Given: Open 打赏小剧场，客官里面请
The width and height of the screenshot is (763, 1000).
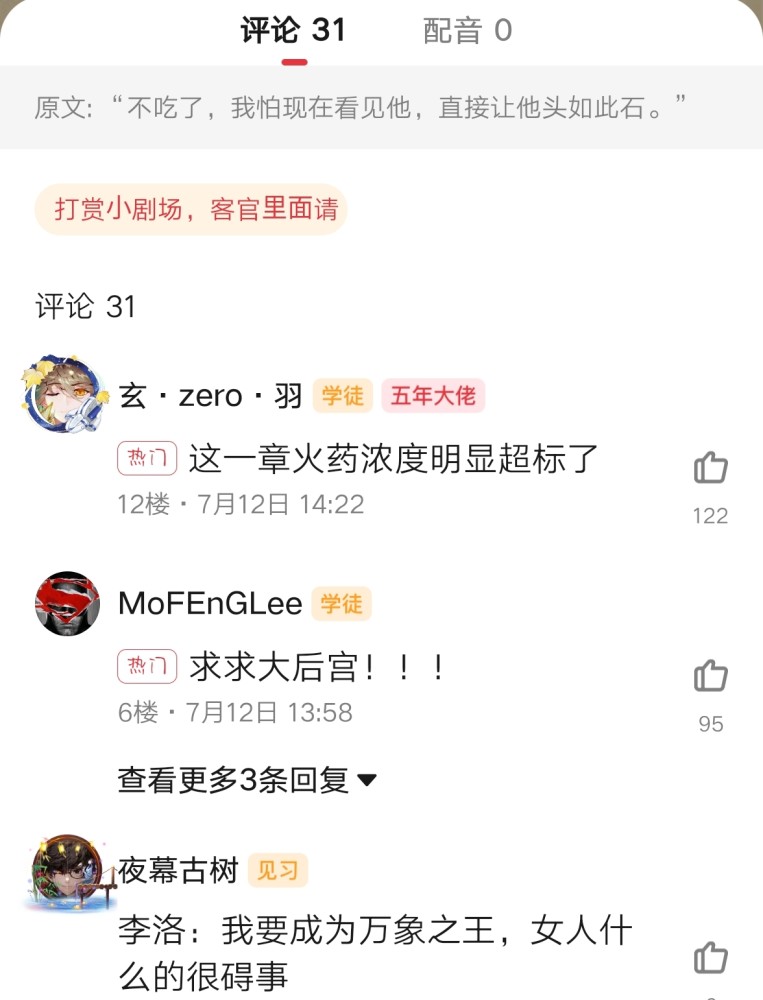Looking at the screenshot, I should [x=190, y=210].
